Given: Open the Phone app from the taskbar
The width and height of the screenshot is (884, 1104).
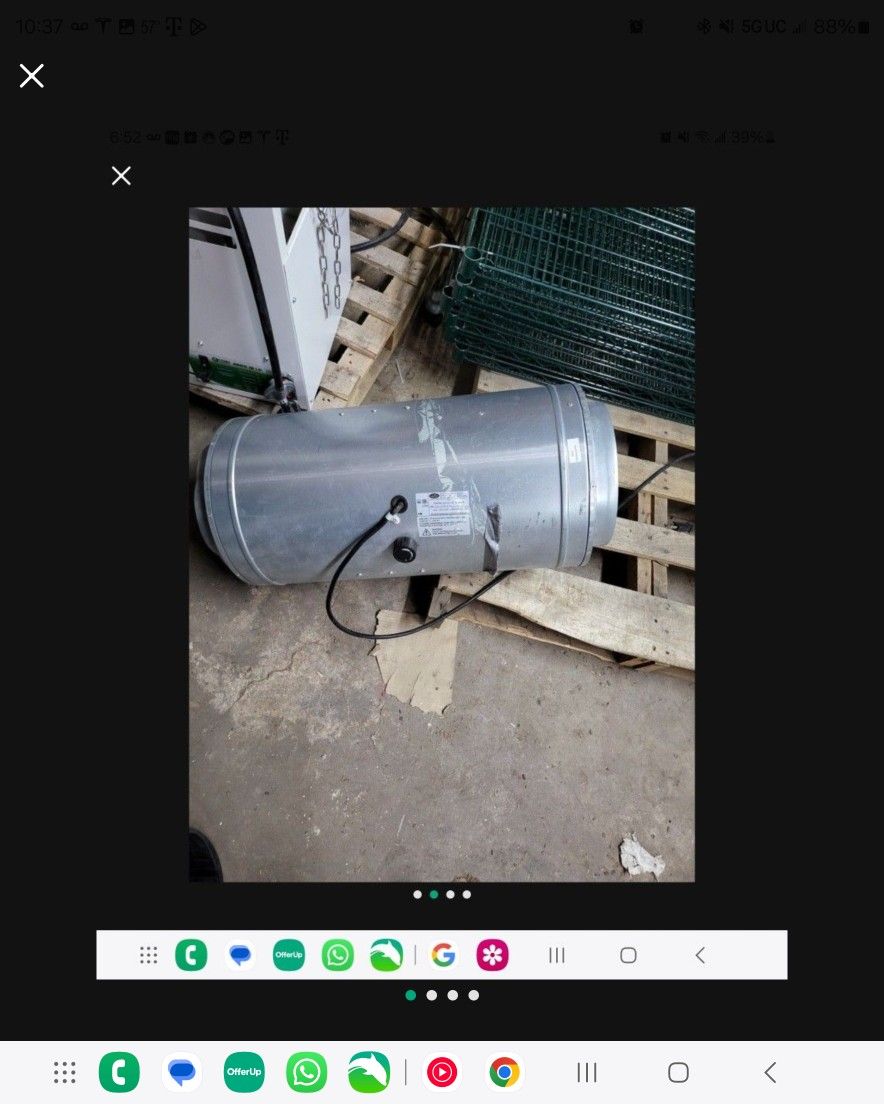Looking at the screenshot, I should [119, 1073].
